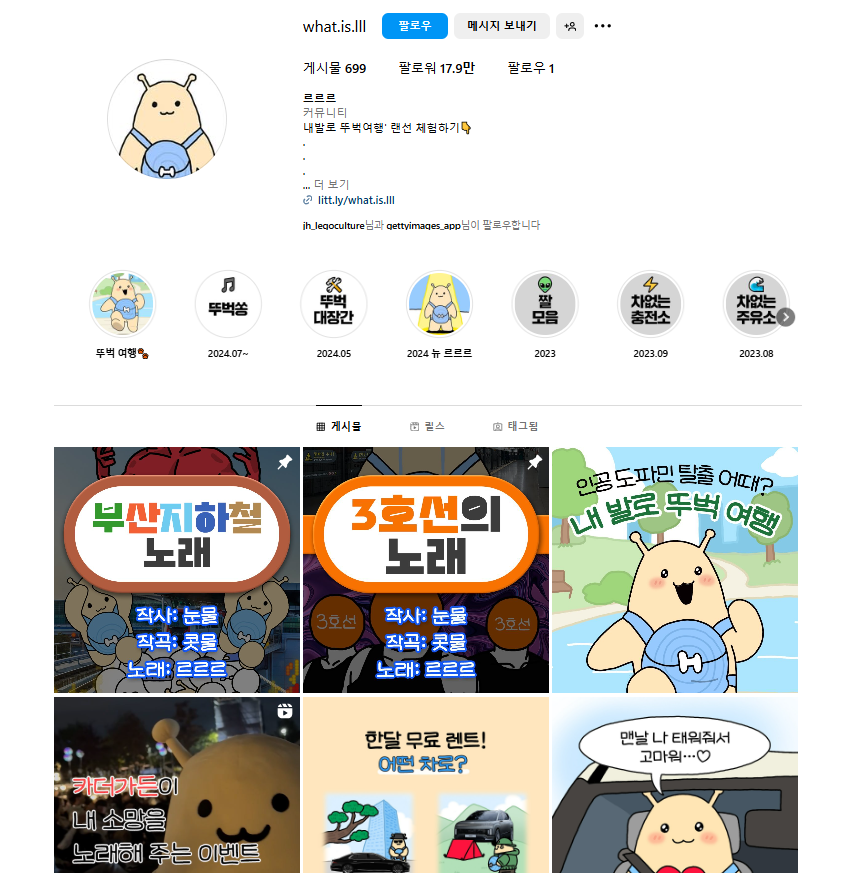Switch to the 릴스 tab

click(430, 425)
